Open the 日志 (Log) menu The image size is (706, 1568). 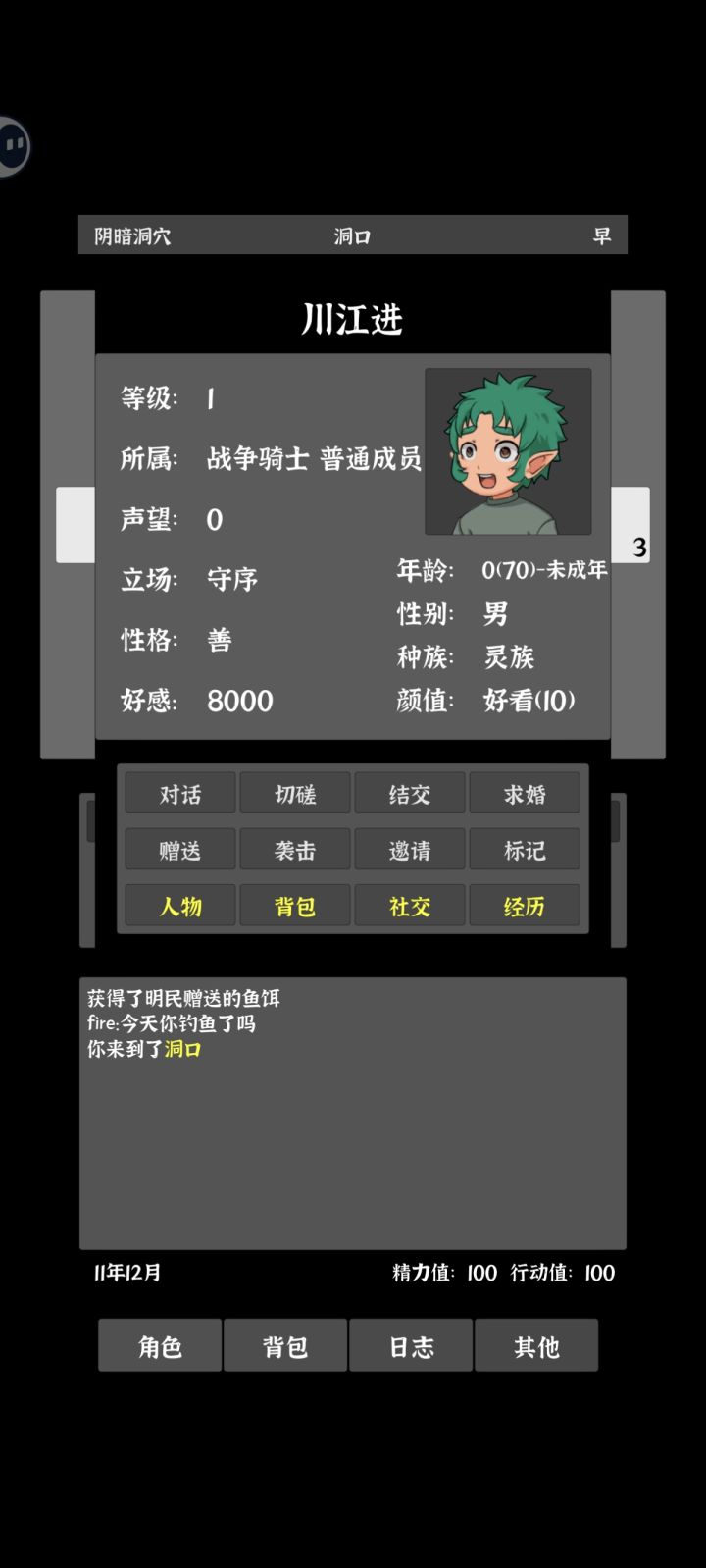(411, 1346)
